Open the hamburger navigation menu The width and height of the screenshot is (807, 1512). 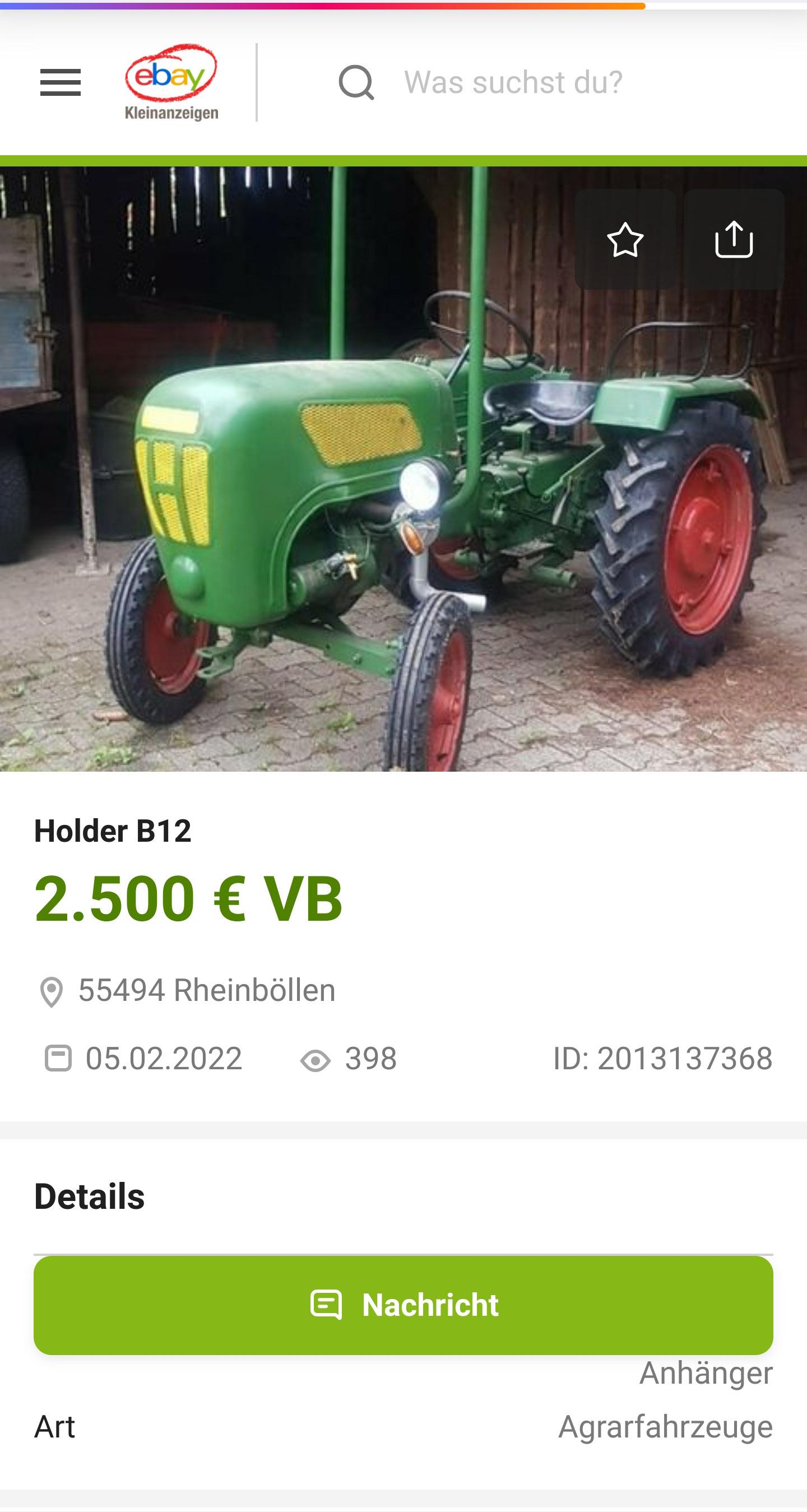point(61,82)
